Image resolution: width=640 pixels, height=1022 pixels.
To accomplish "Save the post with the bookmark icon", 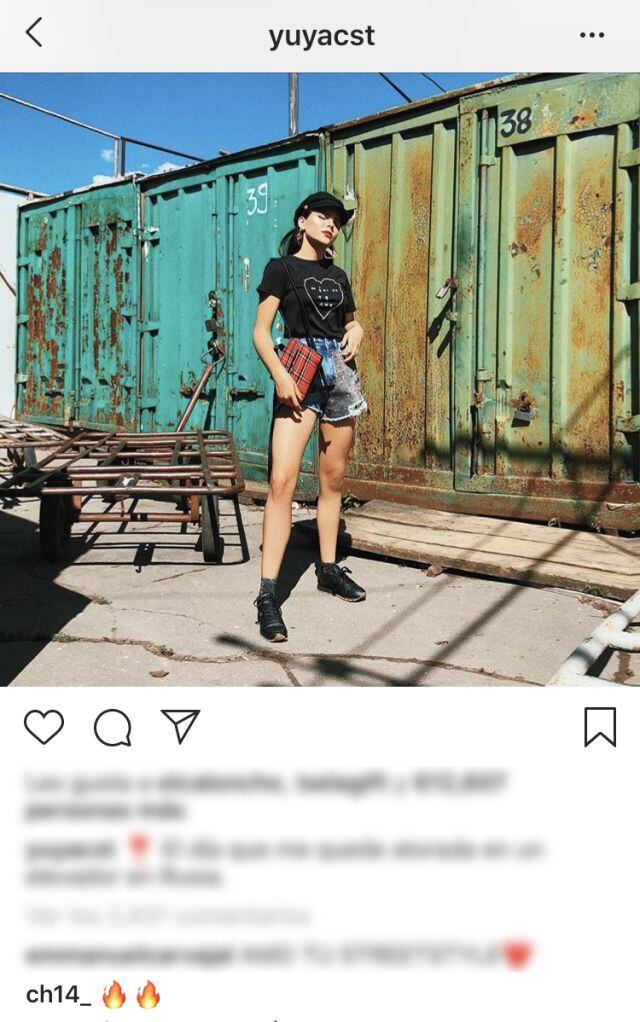I will (x=599, y=727).
